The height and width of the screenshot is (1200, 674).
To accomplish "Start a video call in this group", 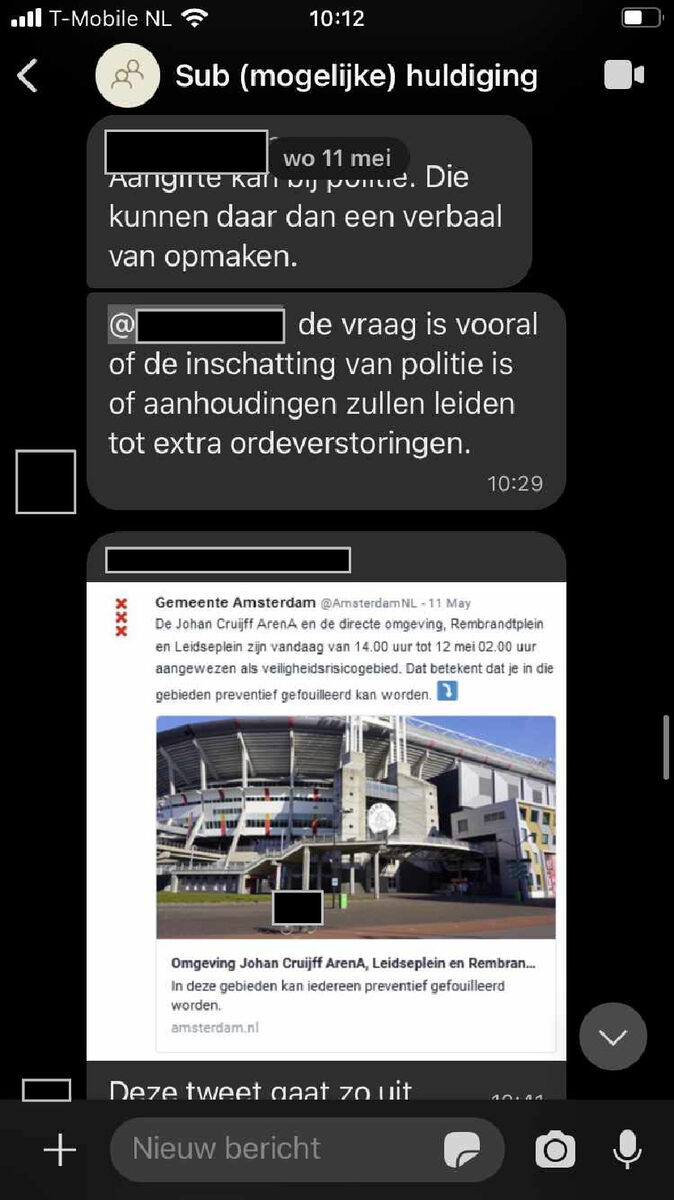I will pos(624,75).
